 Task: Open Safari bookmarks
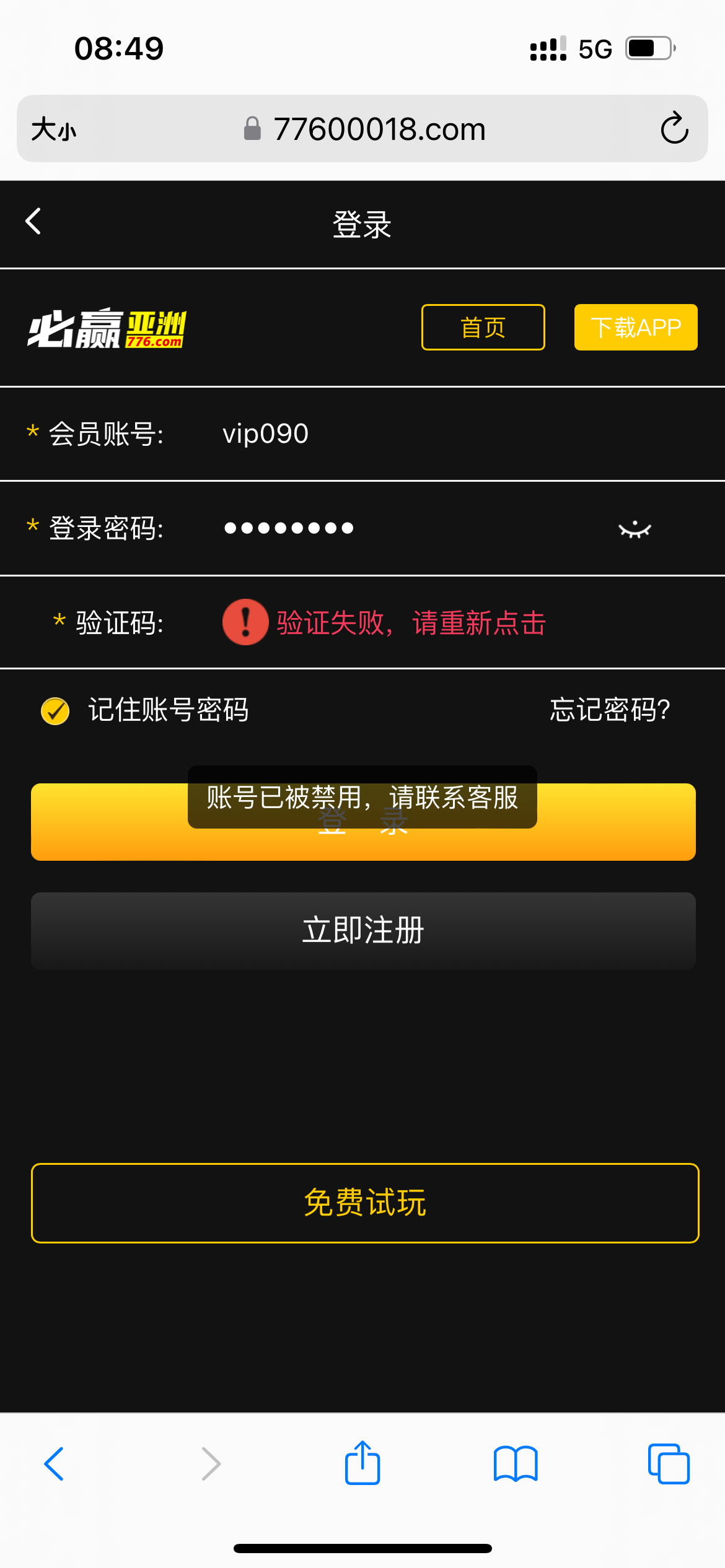[x=516, y=1464]
